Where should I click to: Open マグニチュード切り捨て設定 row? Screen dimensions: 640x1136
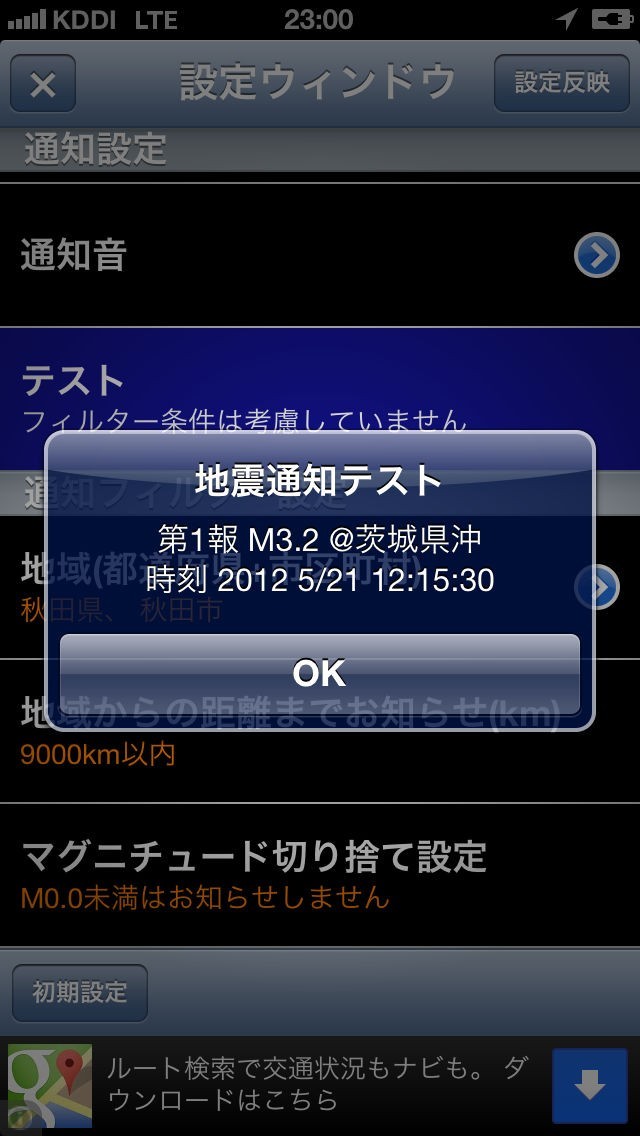tap(320, 874)
